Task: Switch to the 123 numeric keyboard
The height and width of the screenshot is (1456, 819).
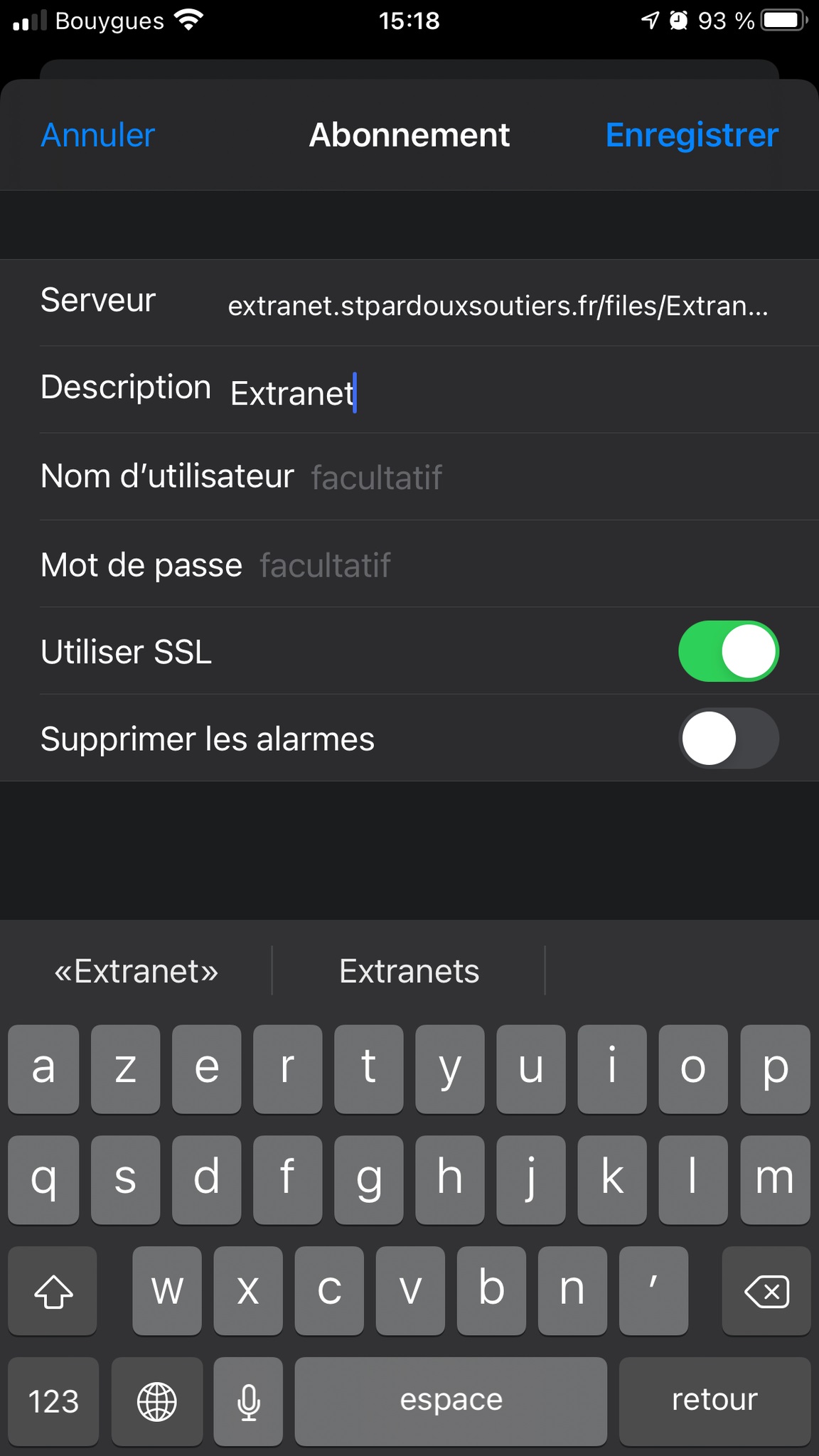Action: point(53,1401)
